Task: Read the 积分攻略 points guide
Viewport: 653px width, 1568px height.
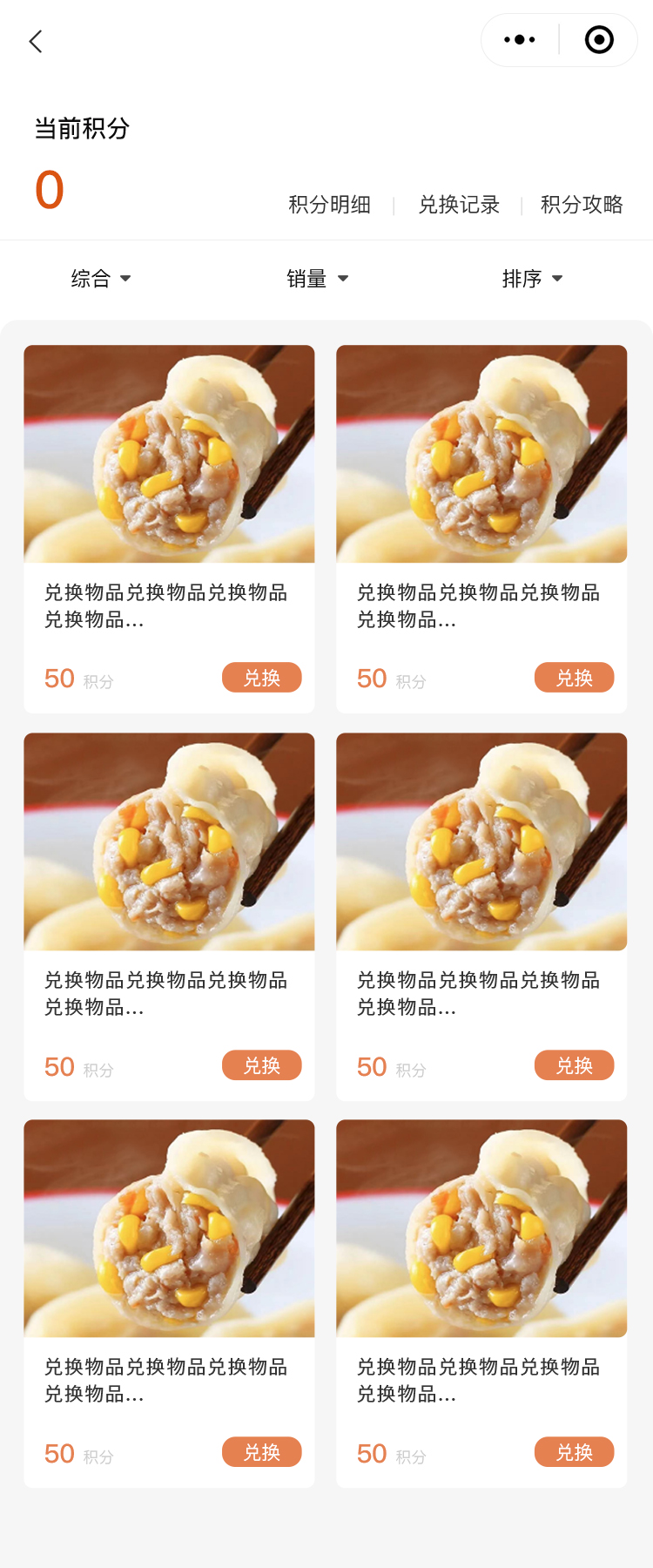Action: click(x=582, y=205)
